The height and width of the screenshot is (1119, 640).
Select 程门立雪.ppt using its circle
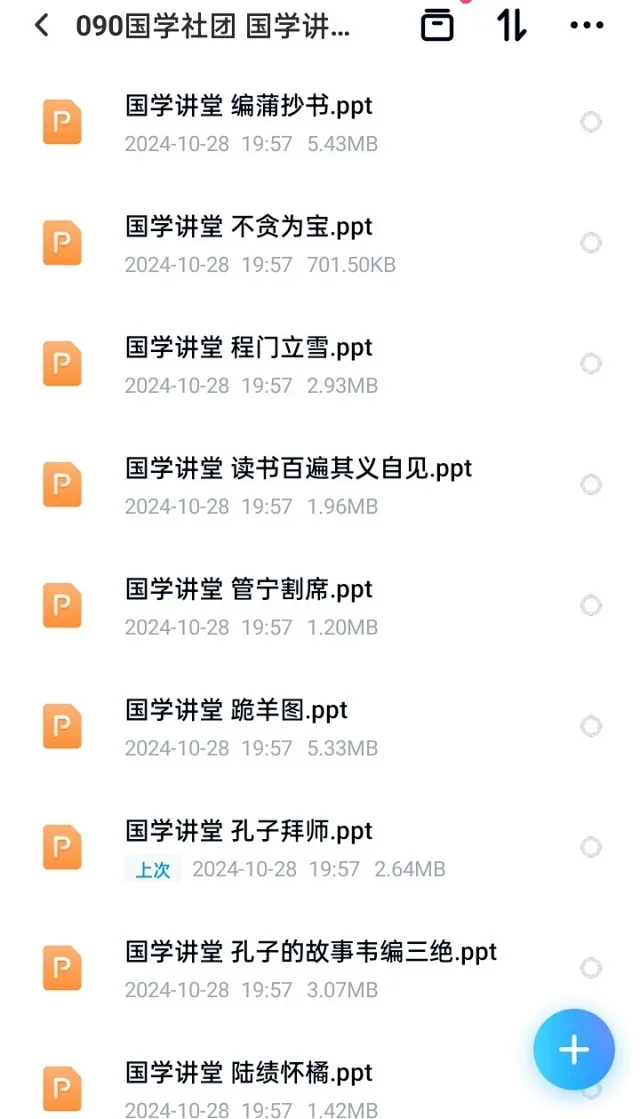[x=591, y=364]
